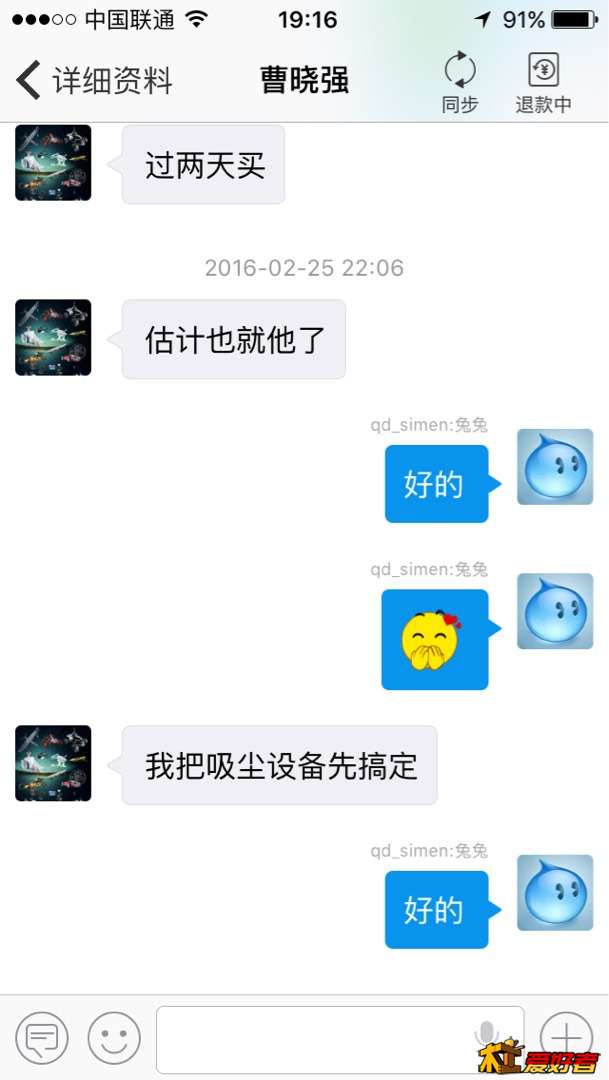Tap avatar beside 我把吸尘设备先搞定

point(53,763)
